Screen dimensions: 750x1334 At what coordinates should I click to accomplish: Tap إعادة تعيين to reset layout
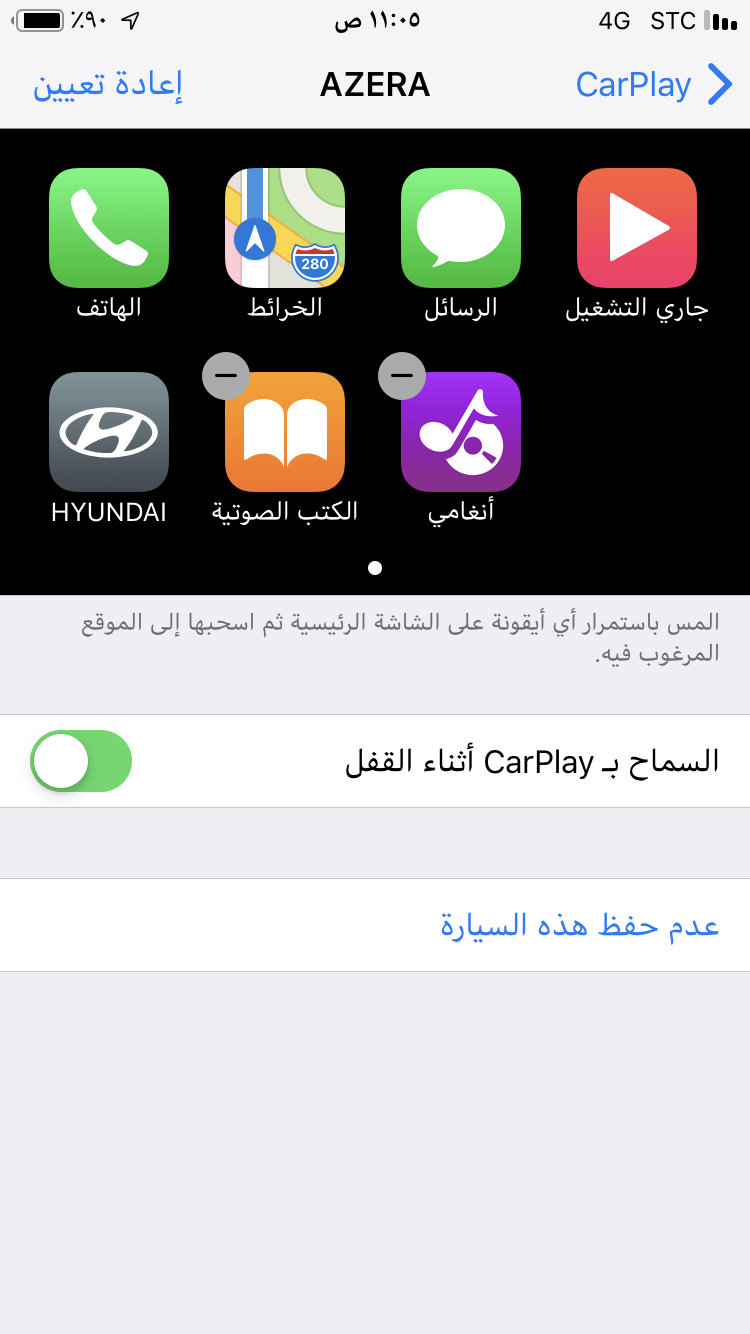(108, 84)
